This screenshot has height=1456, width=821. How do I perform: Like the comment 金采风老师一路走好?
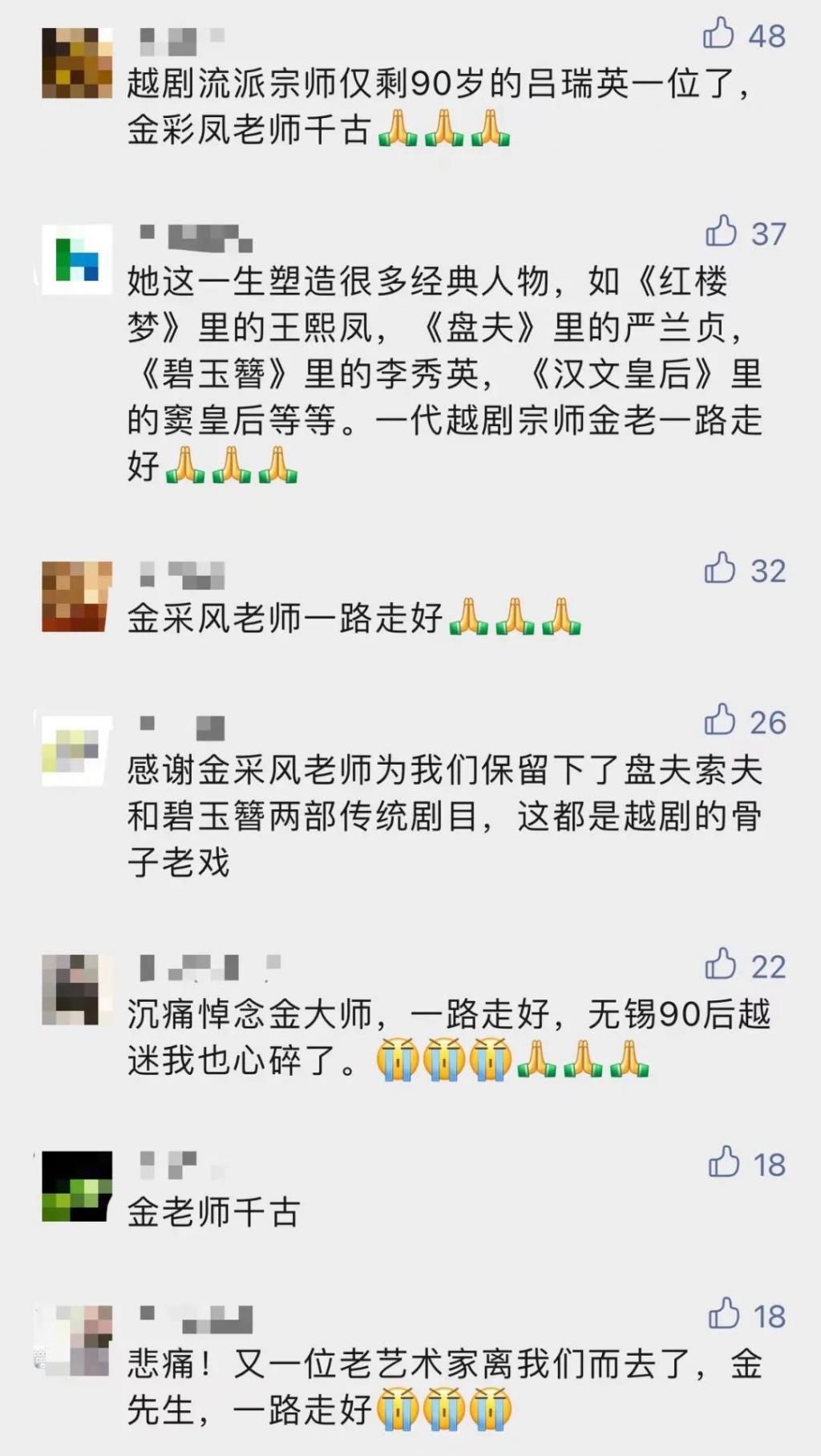[x=720, y=569]
